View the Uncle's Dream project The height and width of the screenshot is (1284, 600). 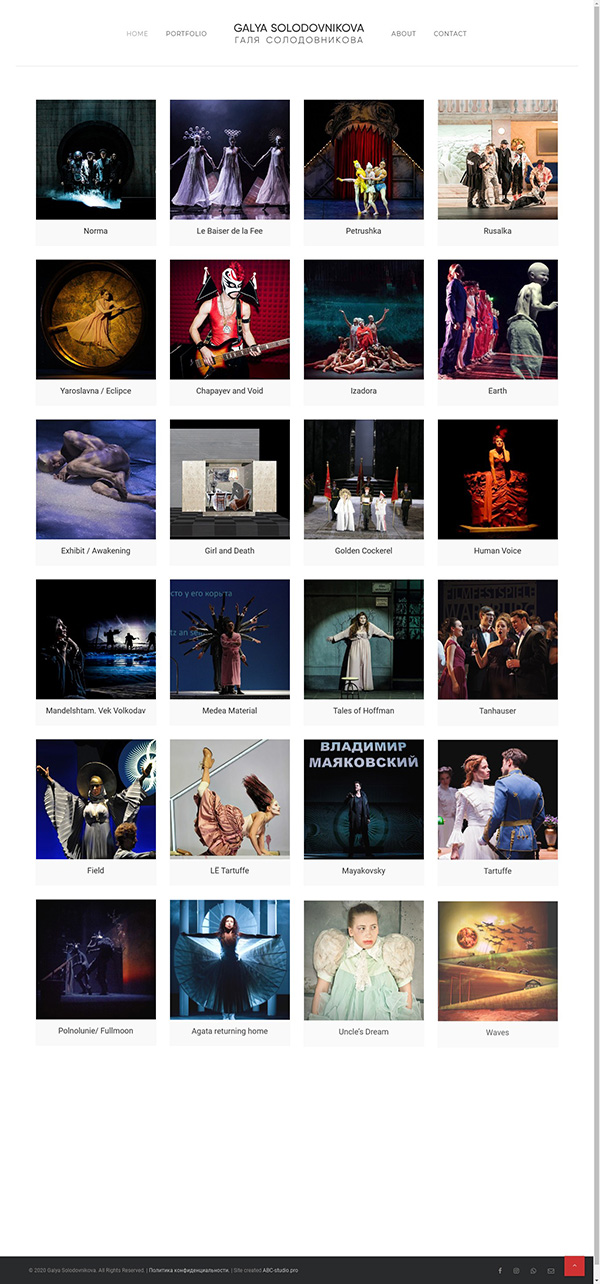[364, 973]
